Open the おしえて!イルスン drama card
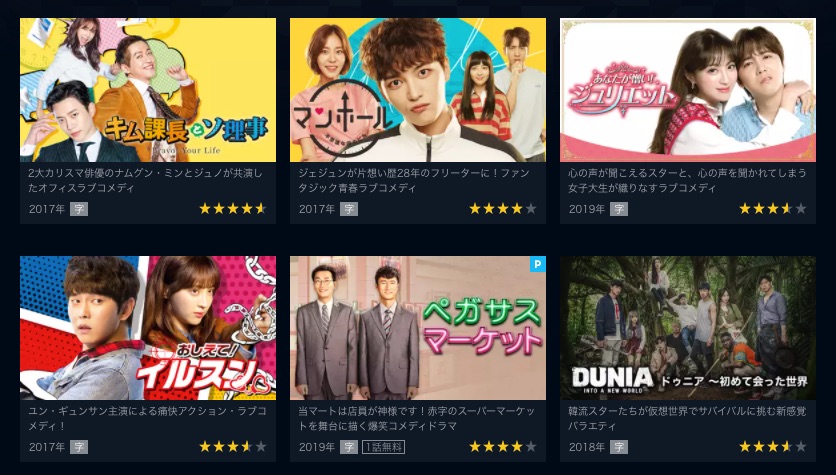 click(147, 328)
